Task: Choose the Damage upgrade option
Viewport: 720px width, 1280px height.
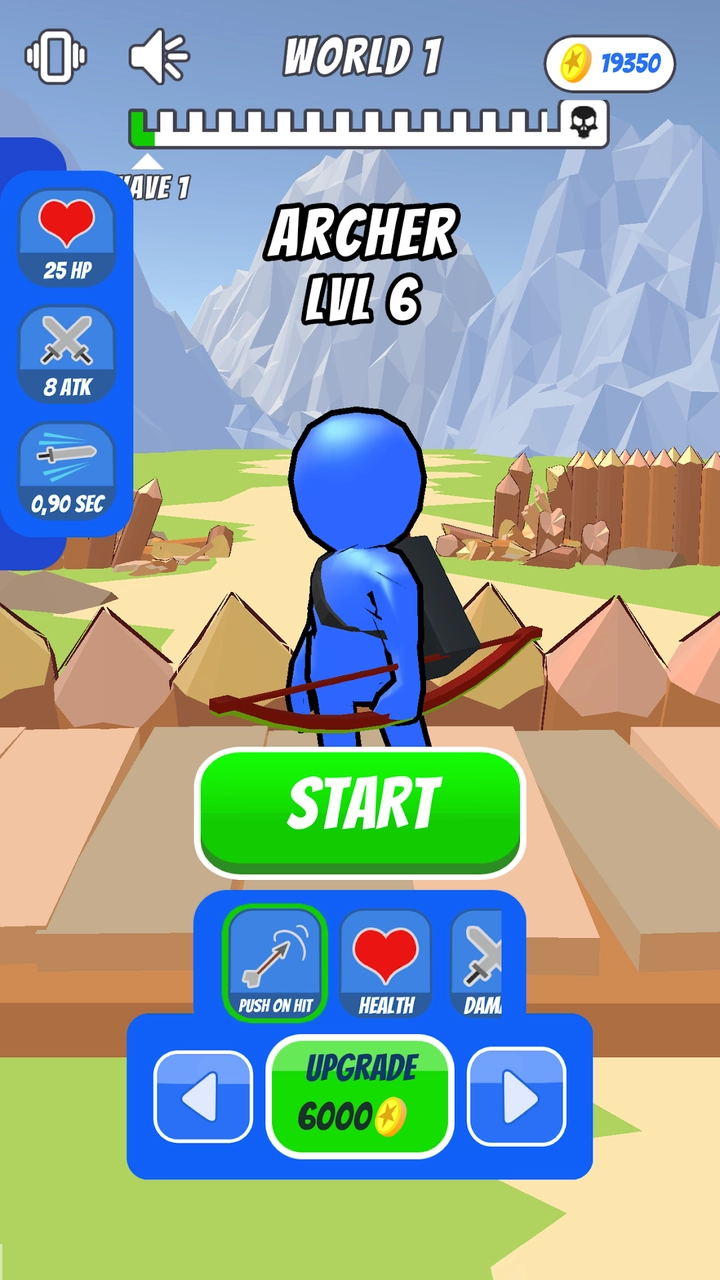Action: pyautogui.click(x=479, y=961)
